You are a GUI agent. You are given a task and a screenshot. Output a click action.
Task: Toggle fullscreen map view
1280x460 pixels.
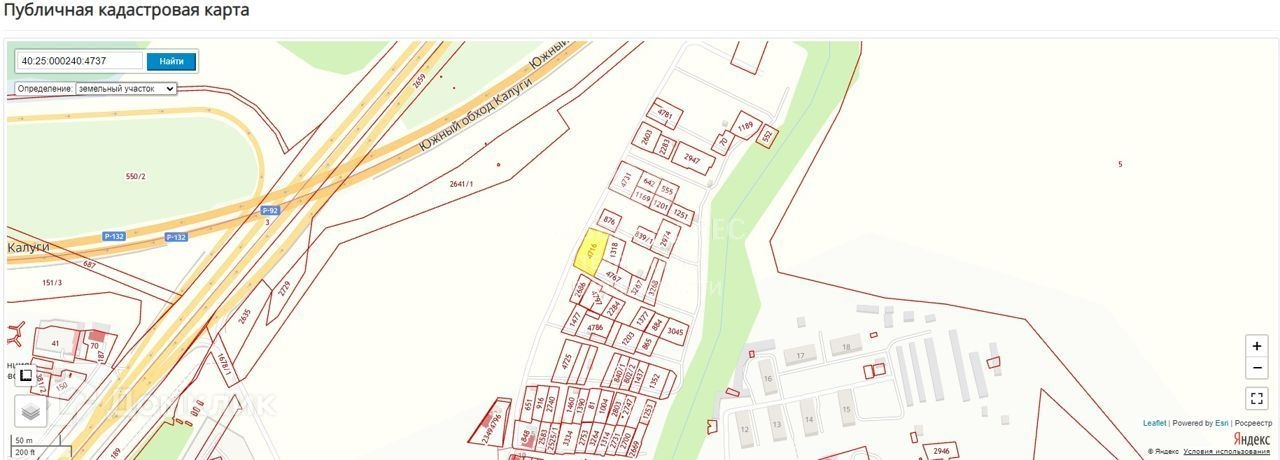coord(1257,399)
